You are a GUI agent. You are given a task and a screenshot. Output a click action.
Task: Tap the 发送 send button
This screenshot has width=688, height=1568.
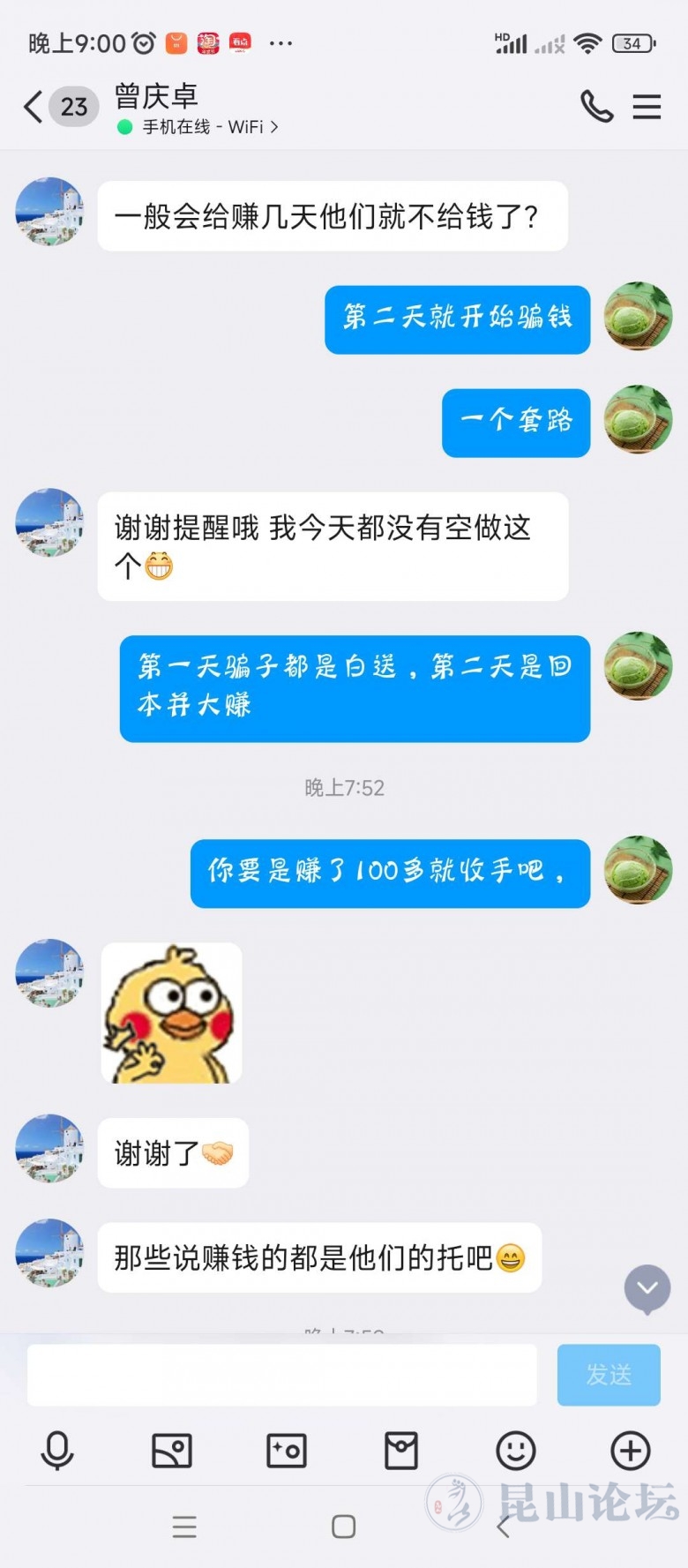[x=609, y=1374]
